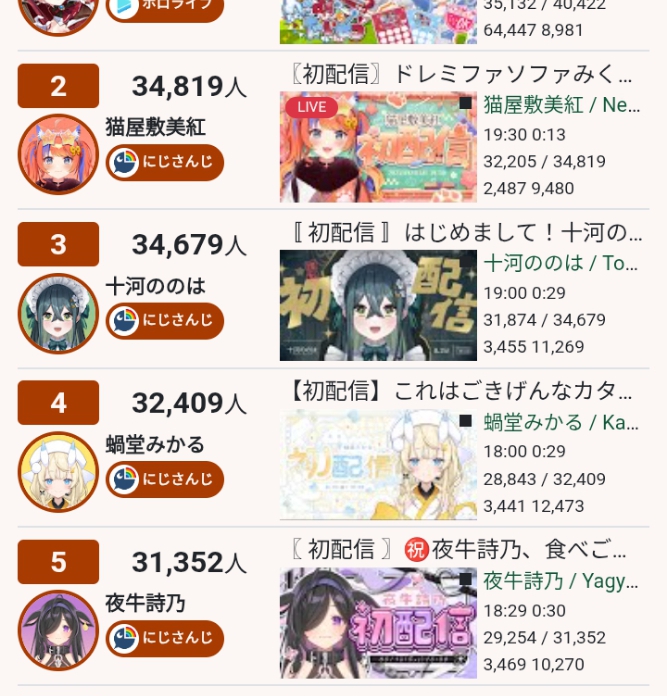Open 蝸堂みかる's 初配信 stream thumbnail
Viewport: 667px width, 696px height.
(x=364, y=464)
